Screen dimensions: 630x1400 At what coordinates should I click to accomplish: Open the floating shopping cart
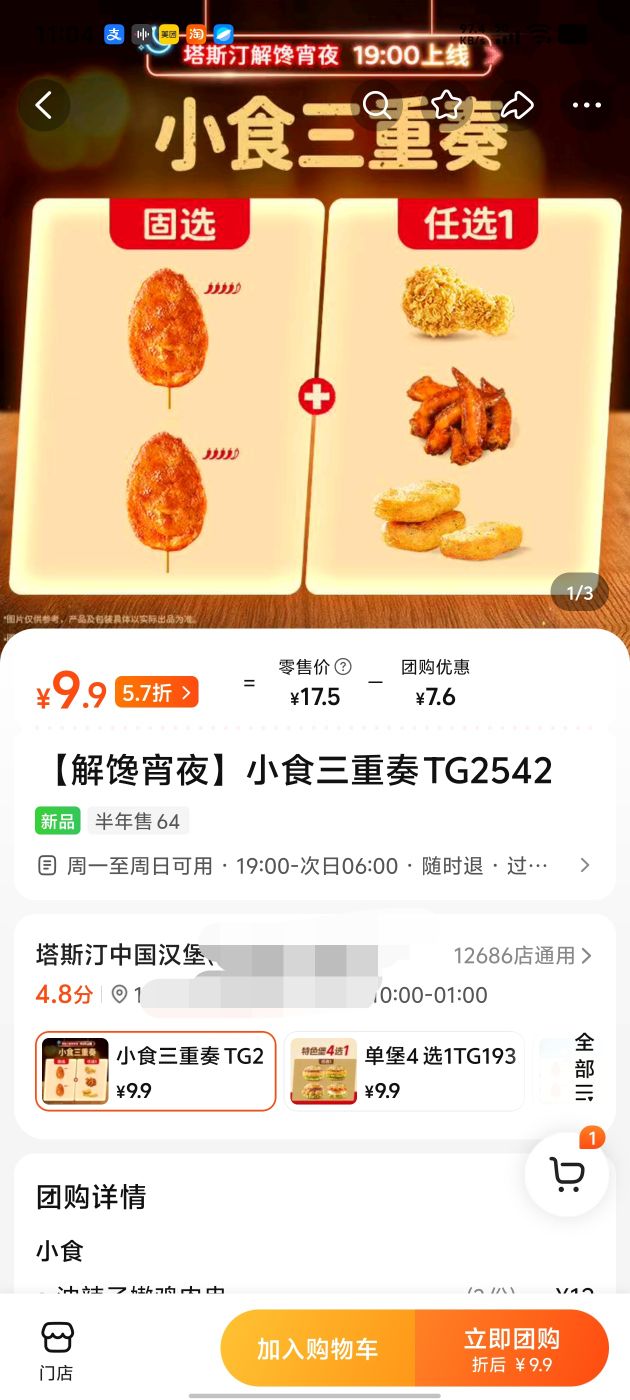click(567, 1174)
